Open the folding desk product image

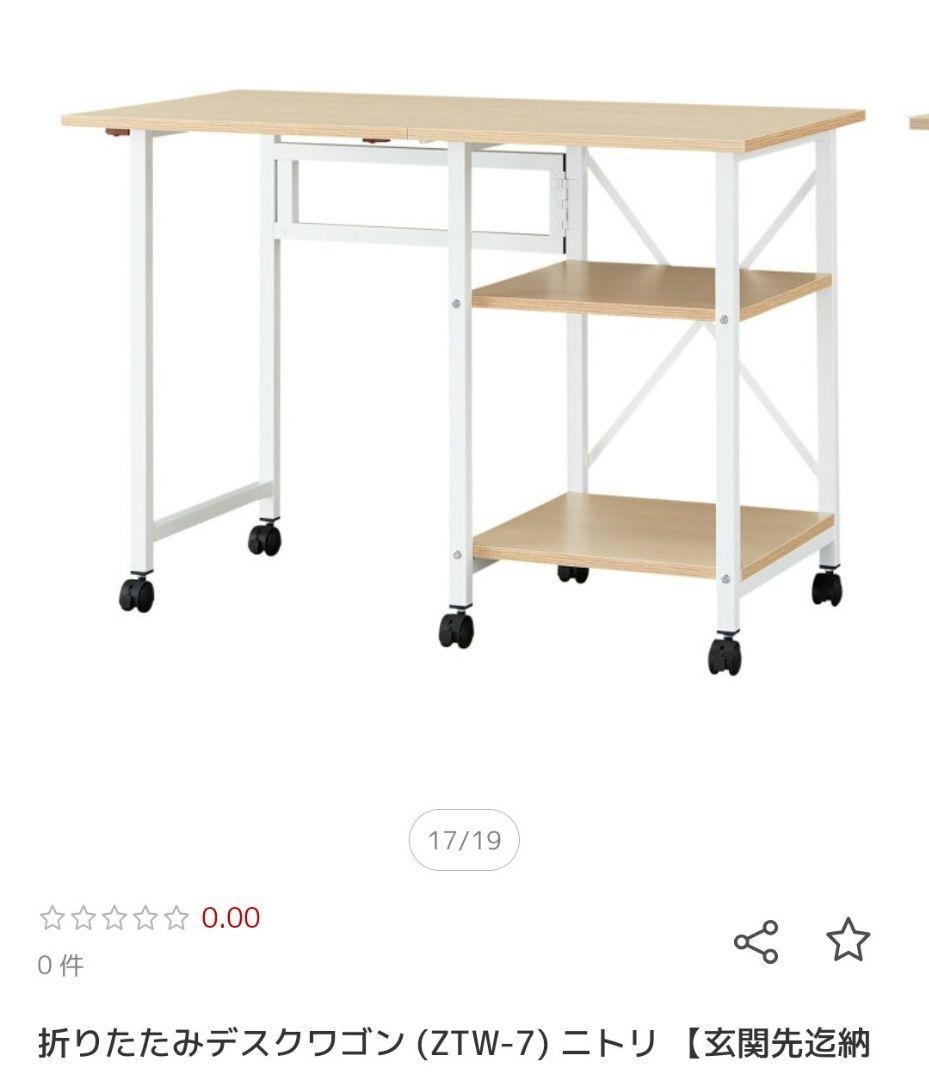(464, 380)
